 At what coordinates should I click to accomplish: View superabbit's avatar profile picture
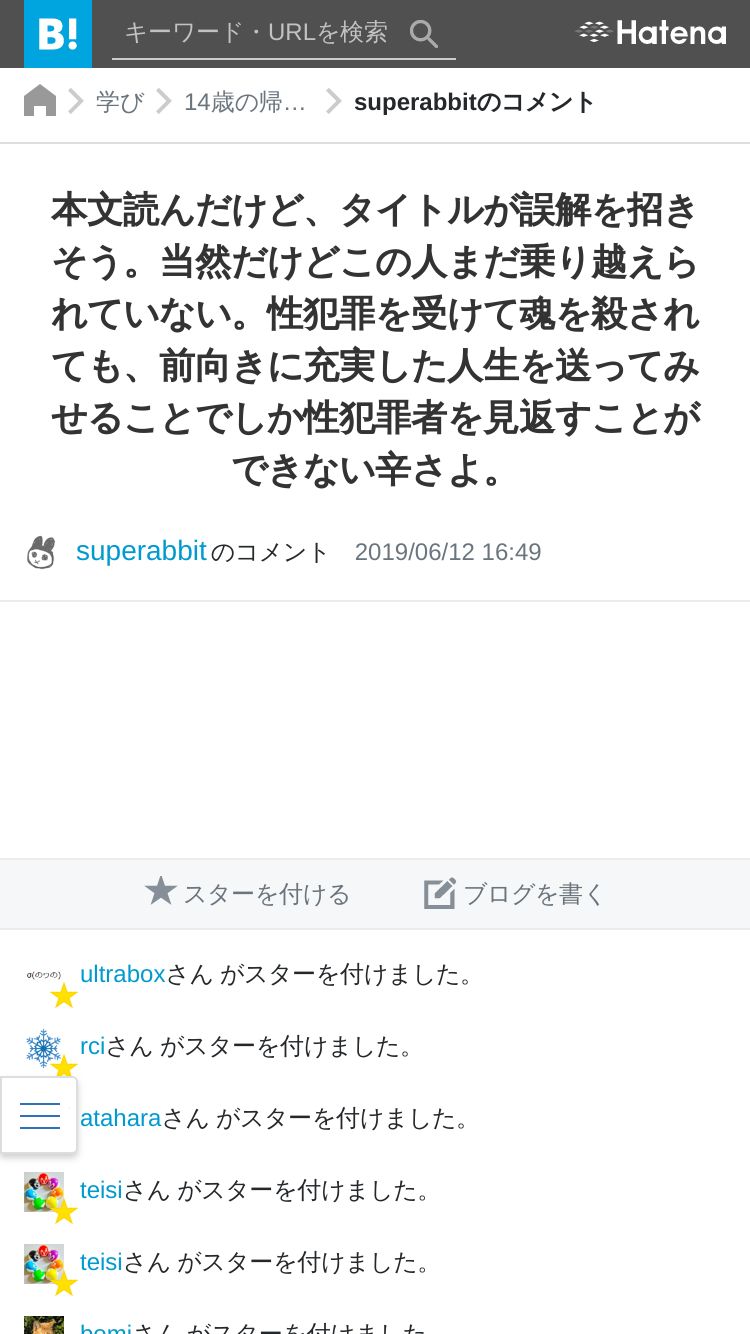(41, 552)
